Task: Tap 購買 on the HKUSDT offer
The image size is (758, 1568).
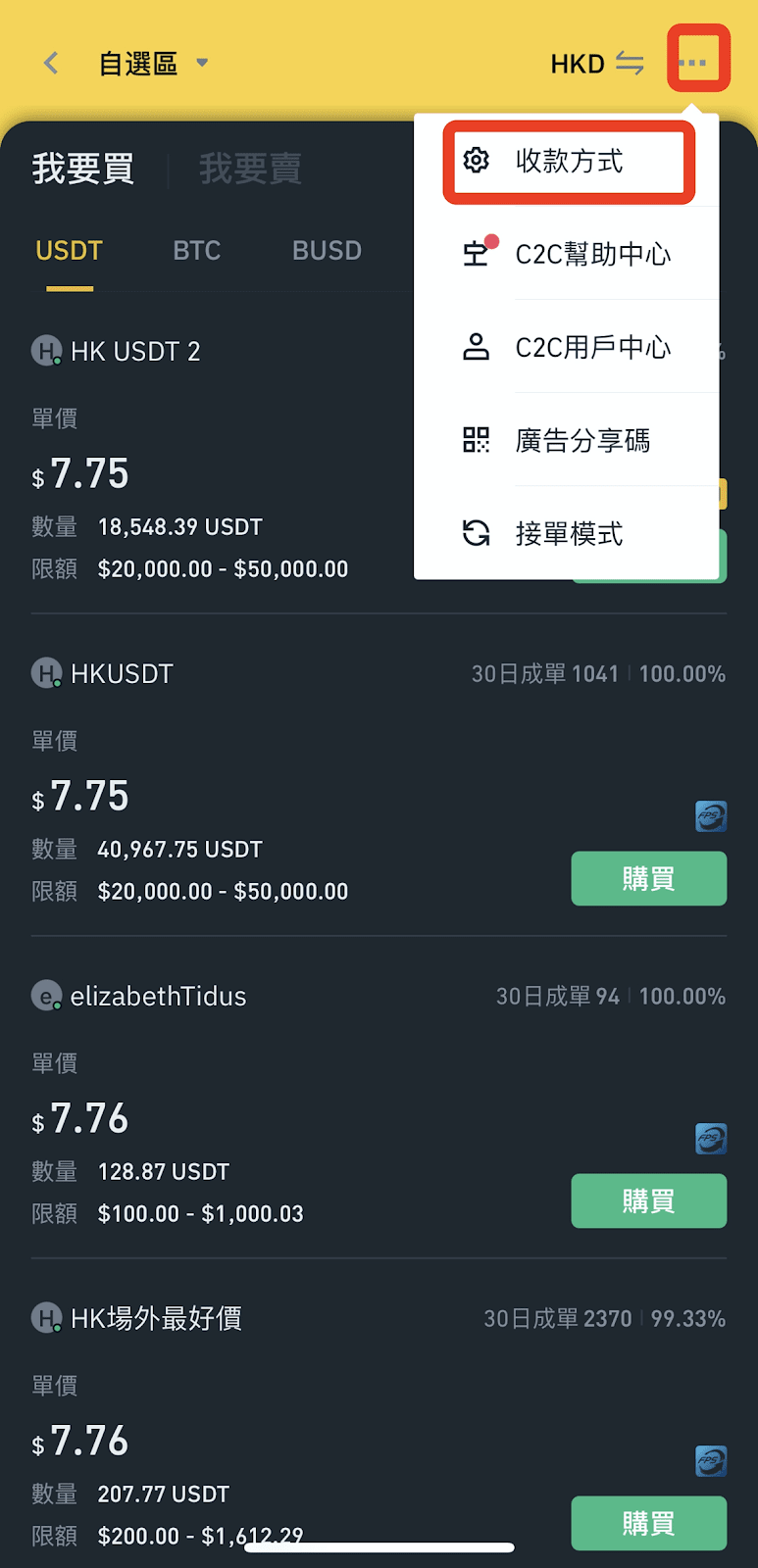Action: [649, 878]
